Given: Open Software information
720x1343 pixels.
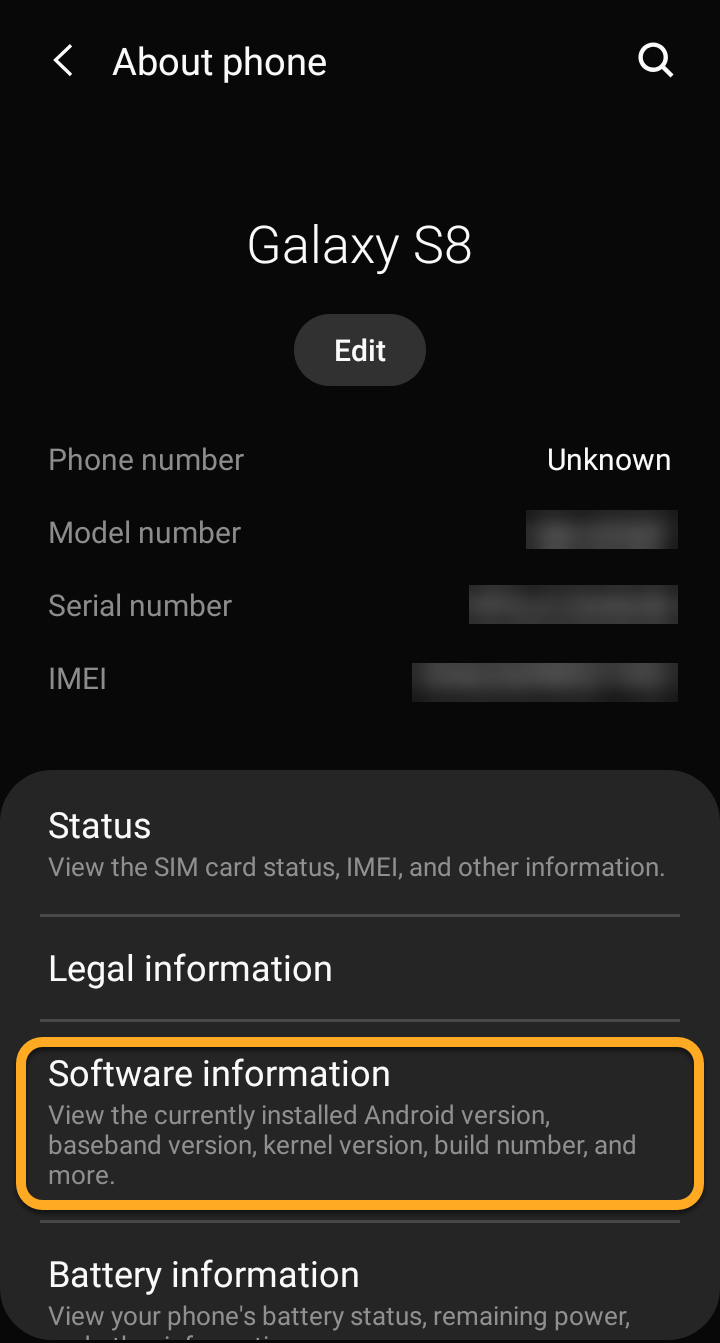Looking at the screenshot, I should tap(358, 1120).
